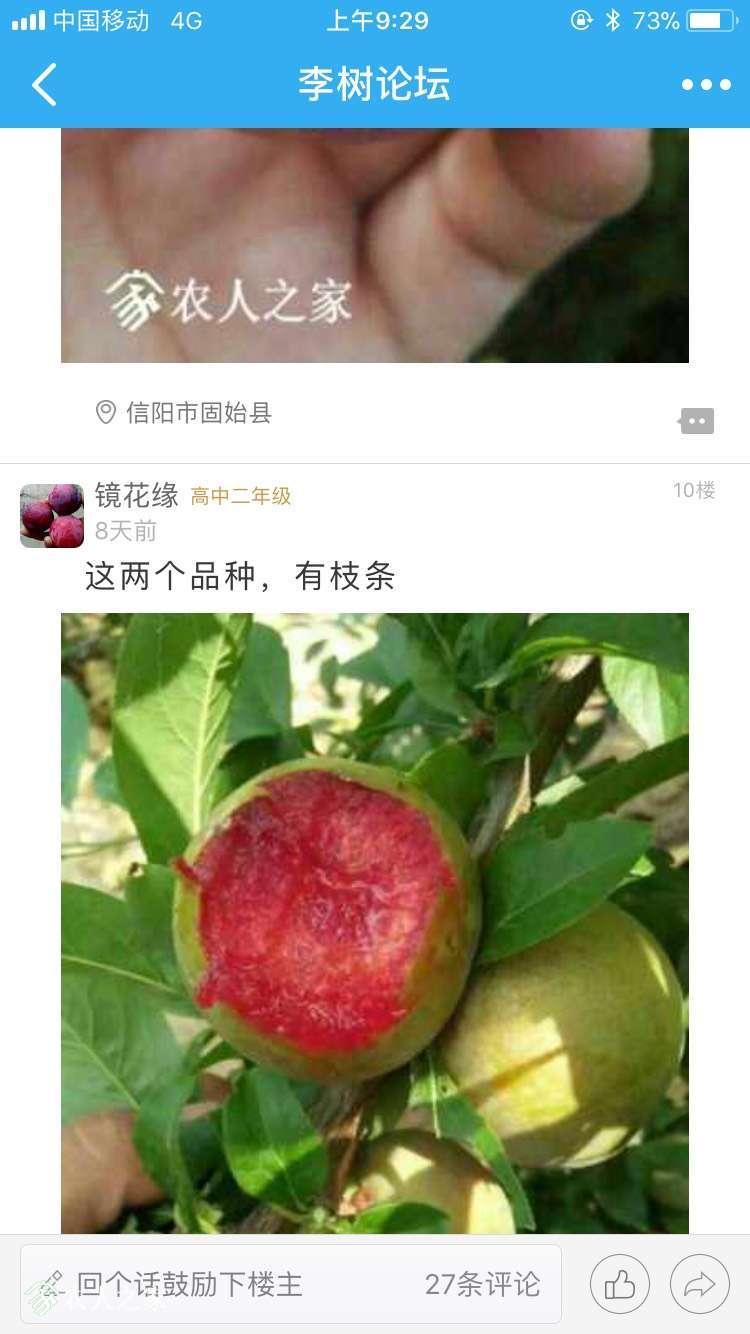
Task: Like this thread with the thumbs-up
Action: [x=620, y=1284]
